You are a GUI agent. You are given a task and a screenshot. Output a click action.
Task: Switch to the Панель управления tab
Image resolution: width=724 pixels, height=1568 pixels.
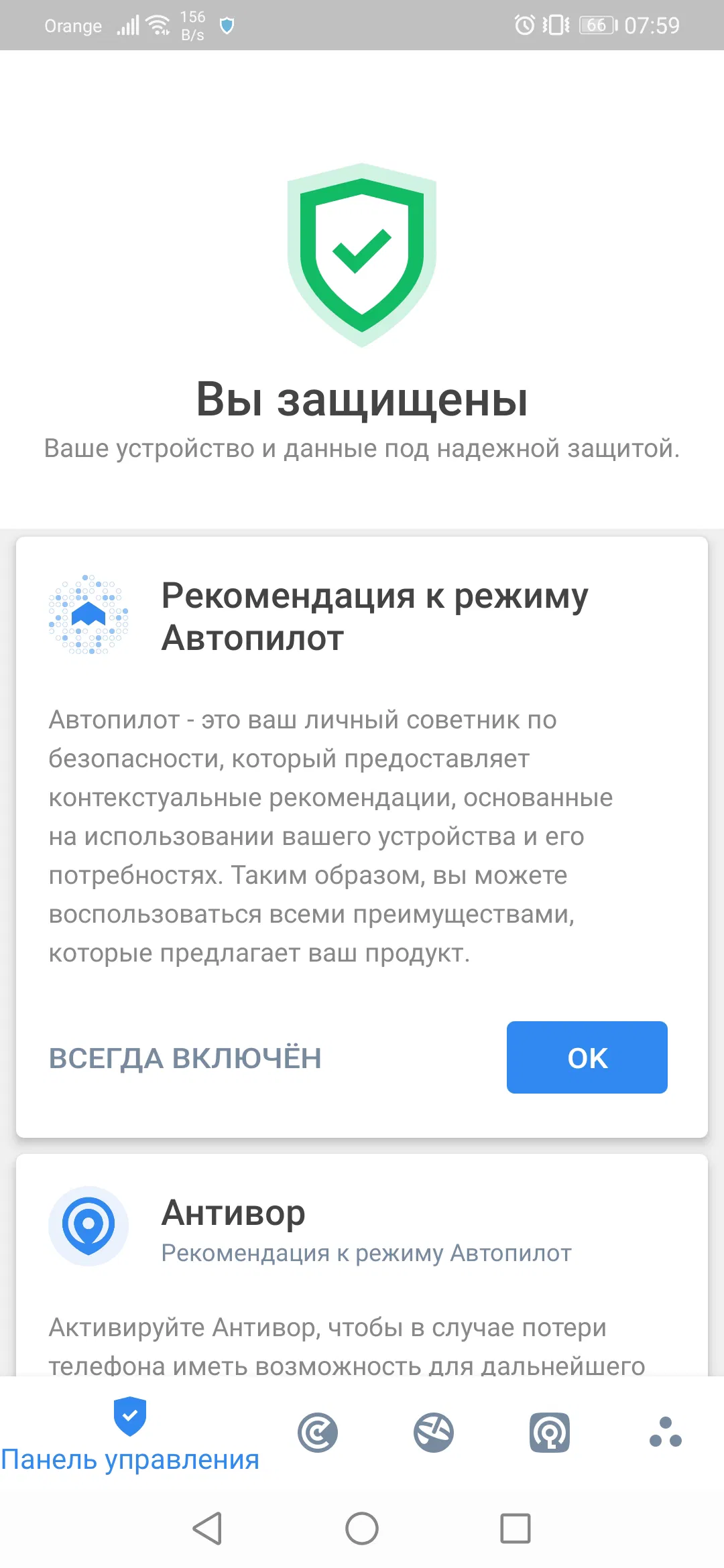(130, 1434)
